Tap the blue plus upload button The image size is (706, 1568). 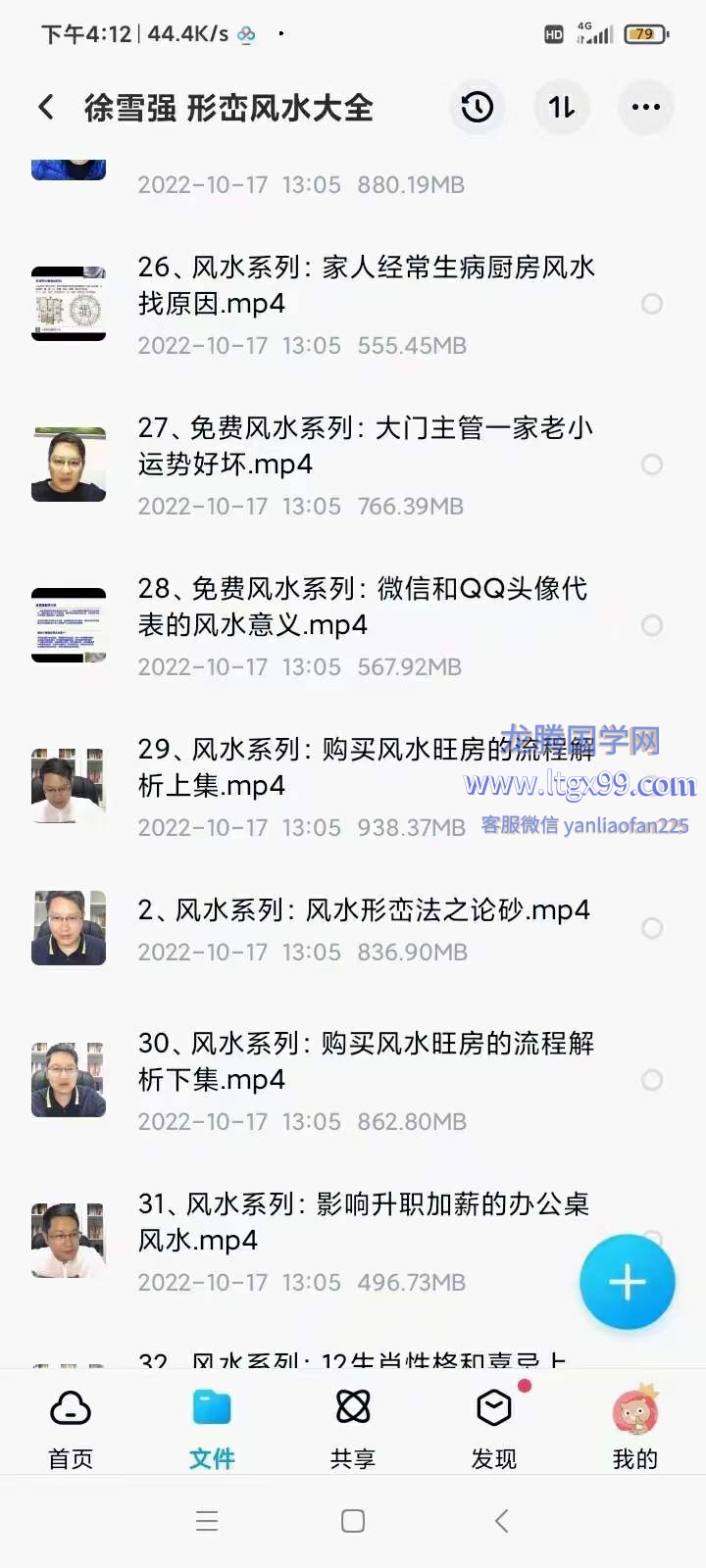[627, 1282]
